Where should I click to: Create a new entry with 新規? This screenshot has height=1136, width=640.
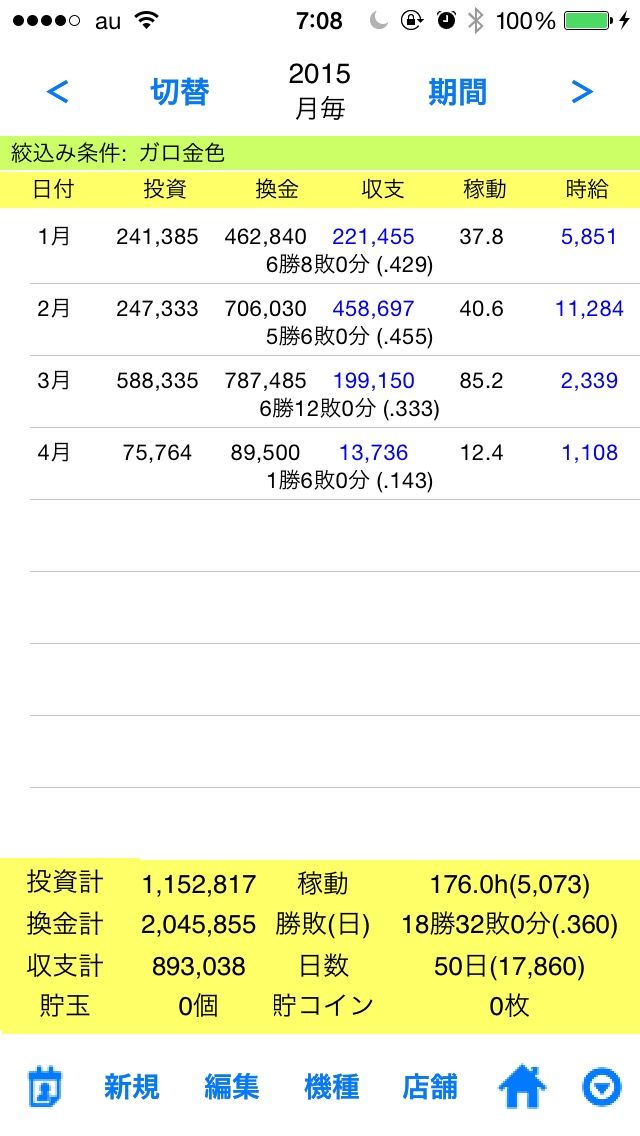131,1087
